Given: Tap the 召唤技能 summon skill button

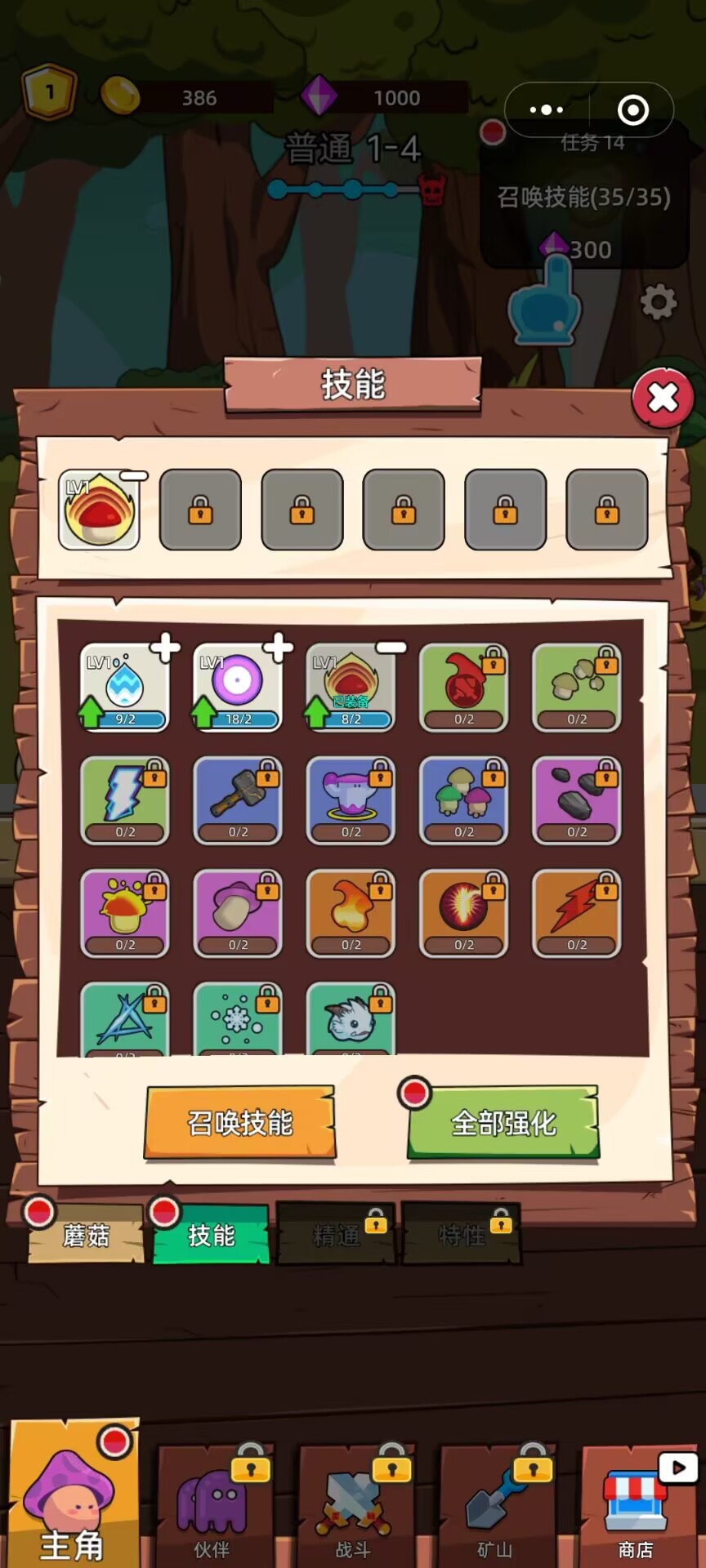Looking at the screenshot, I should [239, 1123].
